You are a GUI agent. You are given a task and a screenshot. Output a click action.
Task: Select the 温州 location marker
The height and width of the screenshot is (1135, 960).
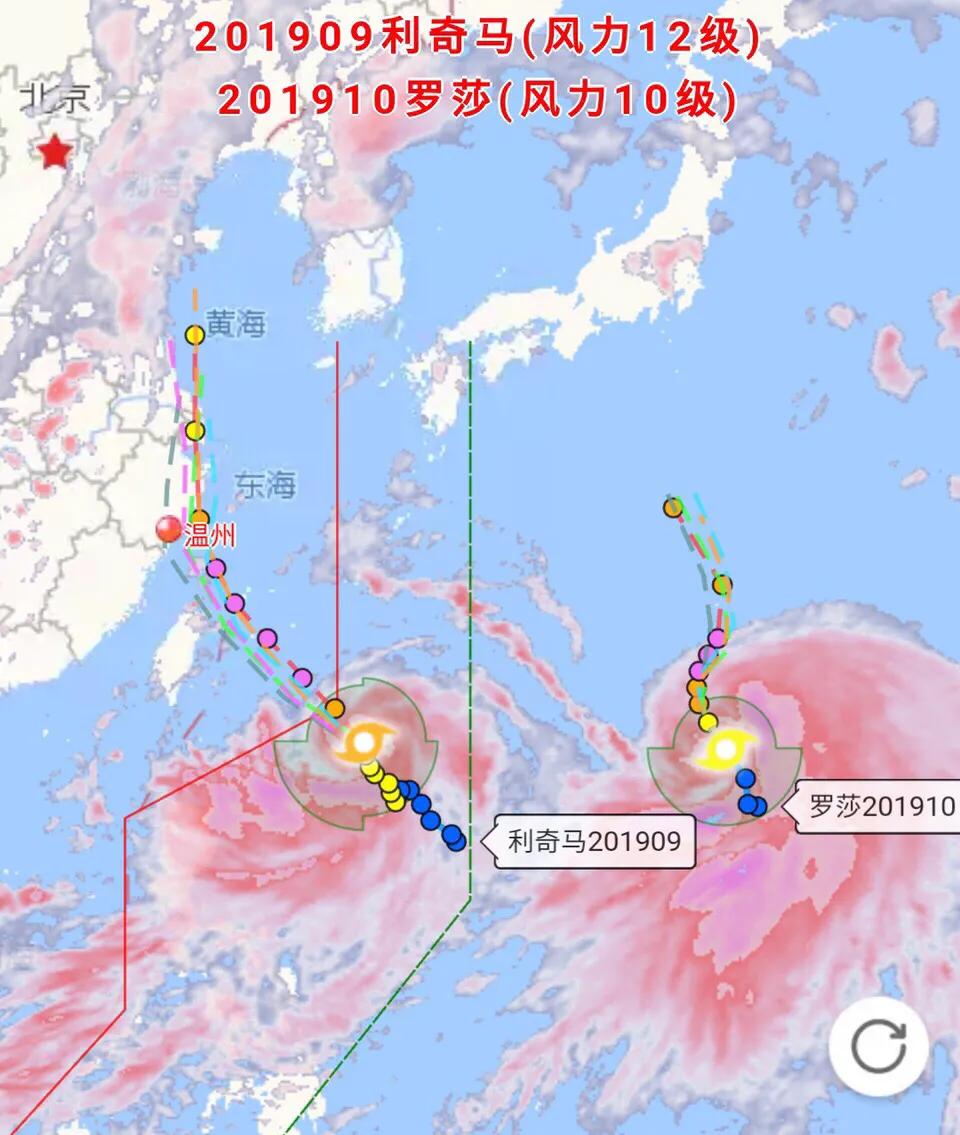(169, 530)
